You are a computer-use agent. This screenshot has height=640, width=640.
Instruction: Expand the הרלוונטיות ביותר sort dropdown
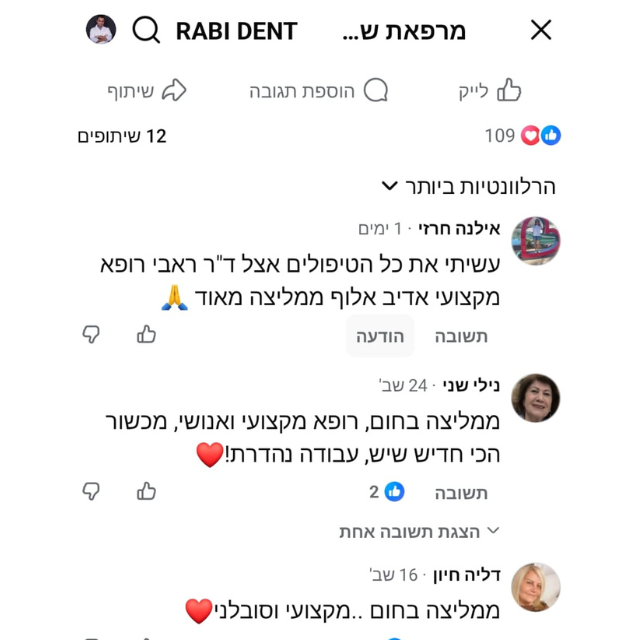click(469, 187)
